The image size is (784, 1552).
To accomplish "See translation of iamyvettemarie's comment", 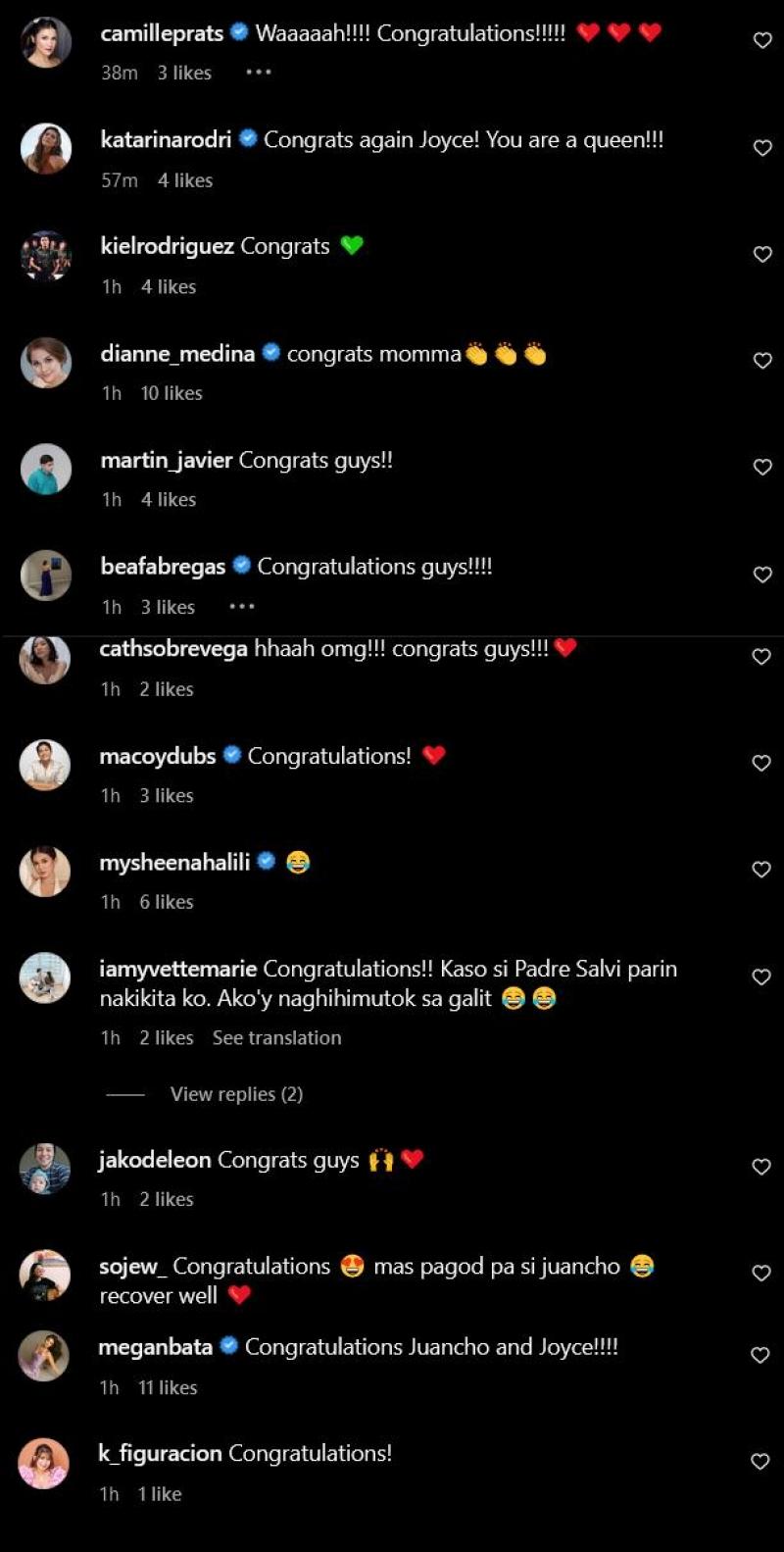I will pyautogui.click(x=276, y=1037).
